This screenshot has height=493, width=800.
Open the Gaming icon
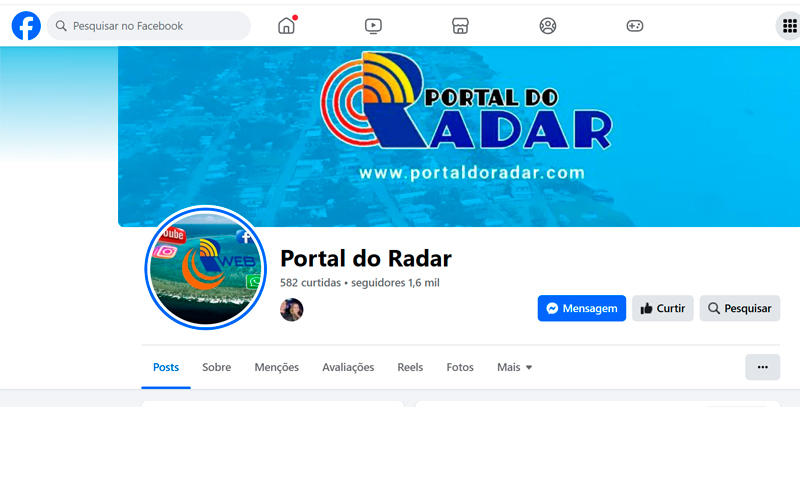[x=634, y=26]
